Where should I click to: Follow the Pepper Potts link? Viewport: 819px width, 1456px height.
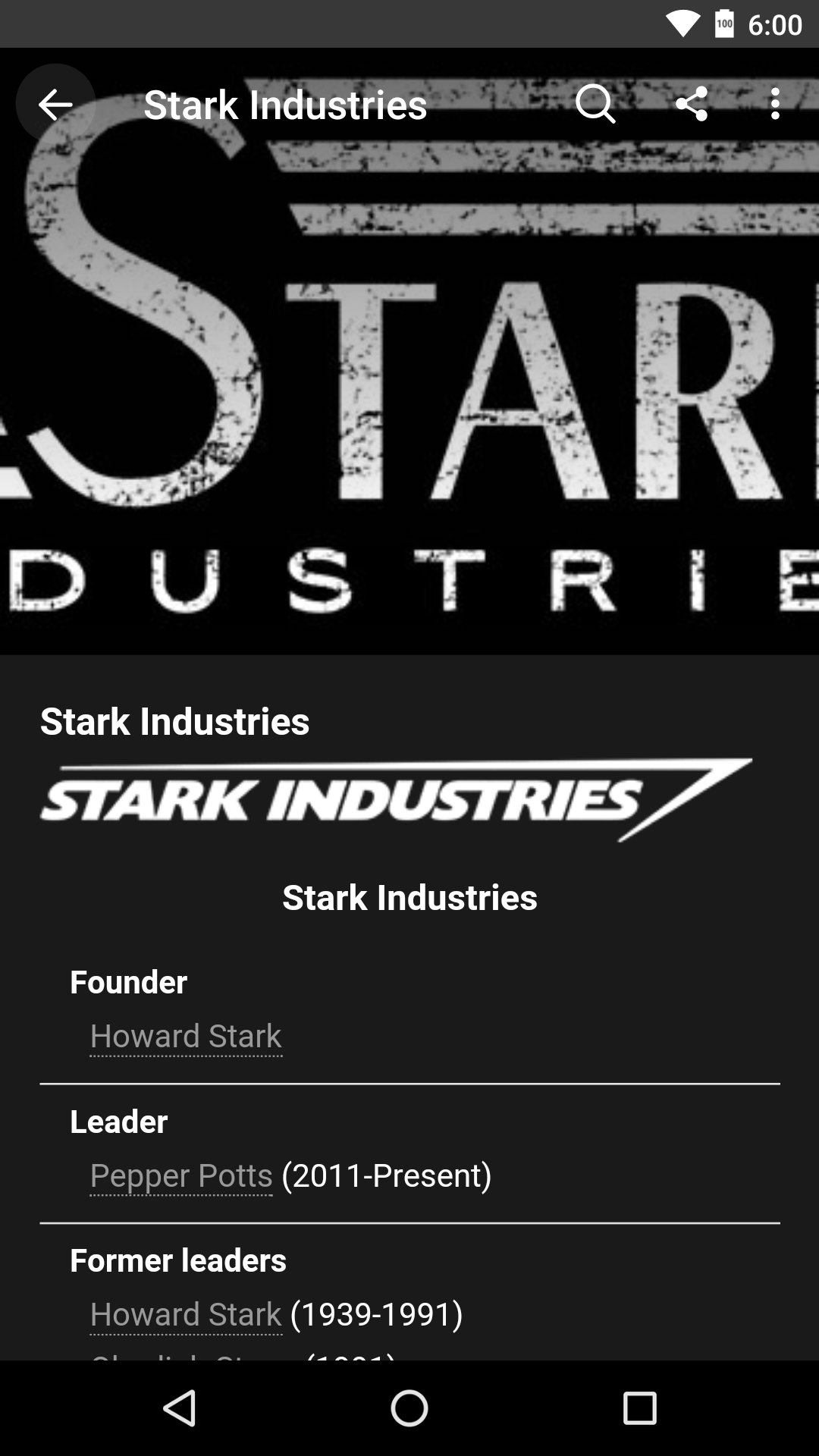(180, 1175)
